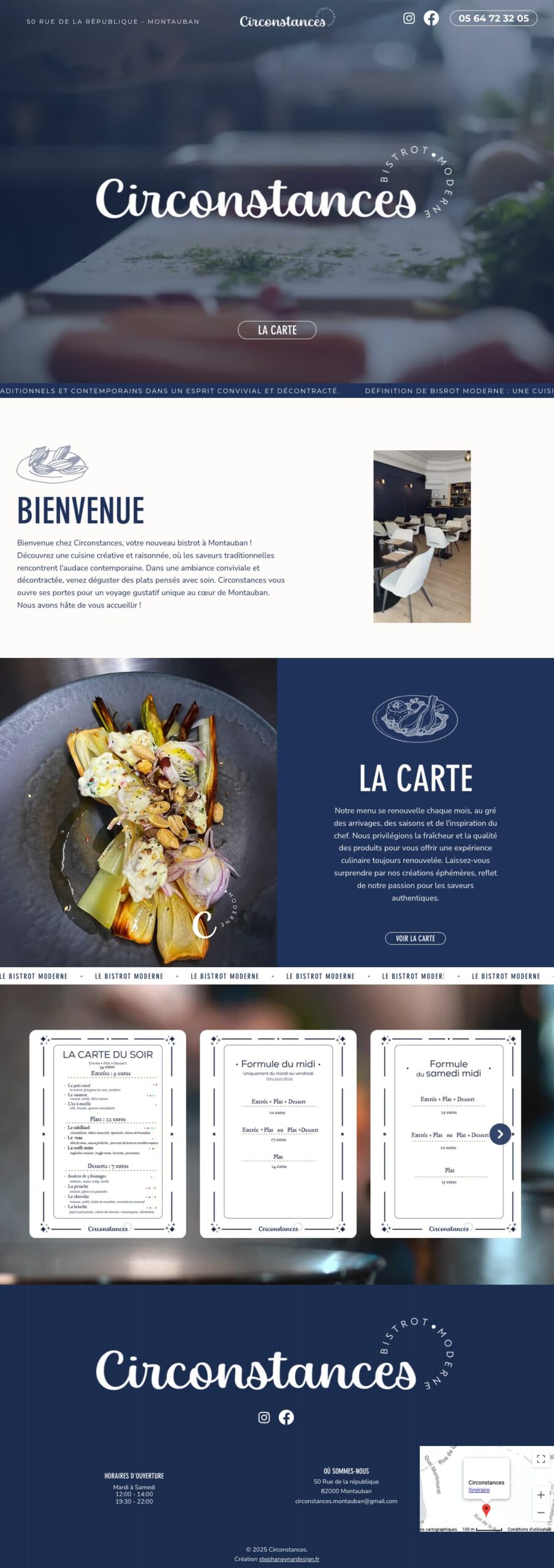Open the Facebook icon in the footer

click(286, 1417)
